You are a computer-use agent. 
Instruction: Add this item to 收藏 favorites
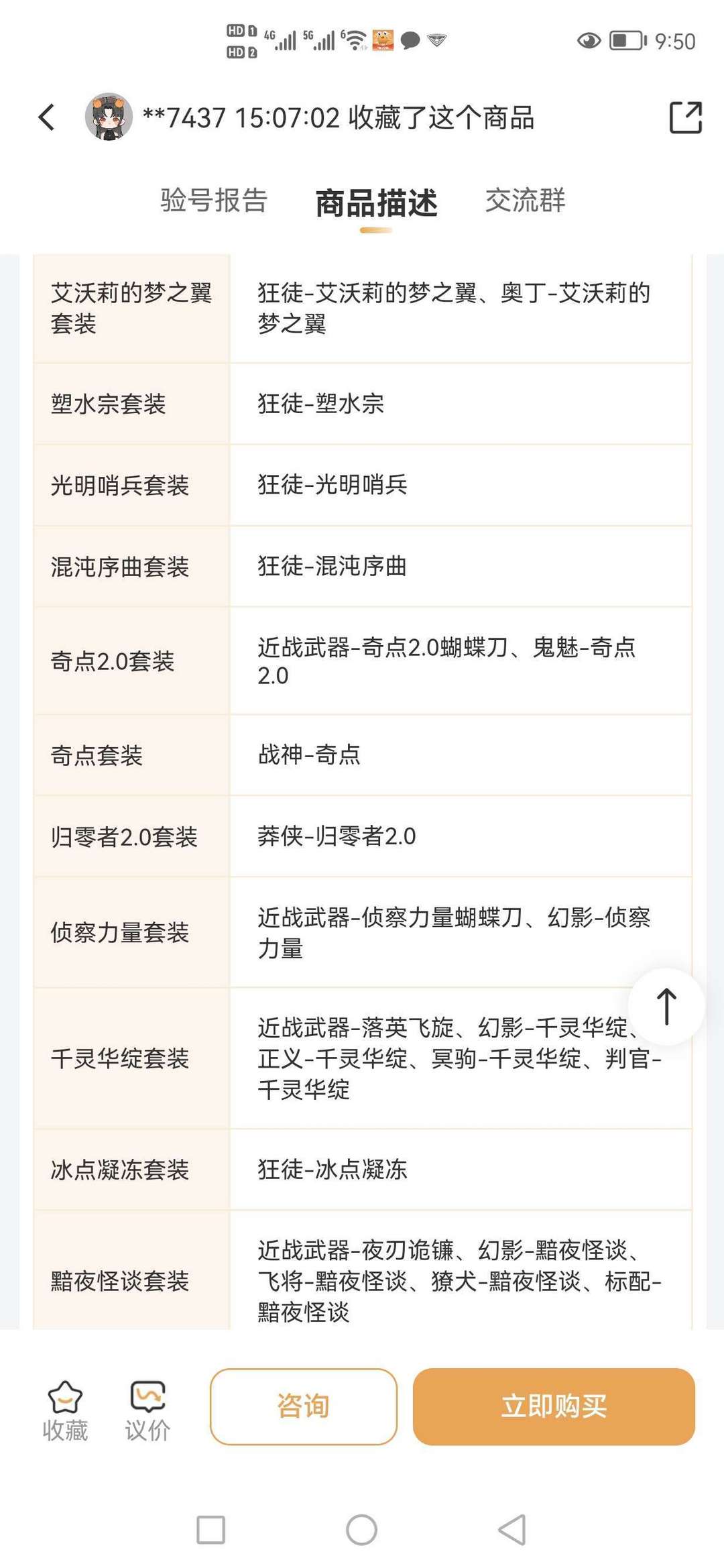65,1410
